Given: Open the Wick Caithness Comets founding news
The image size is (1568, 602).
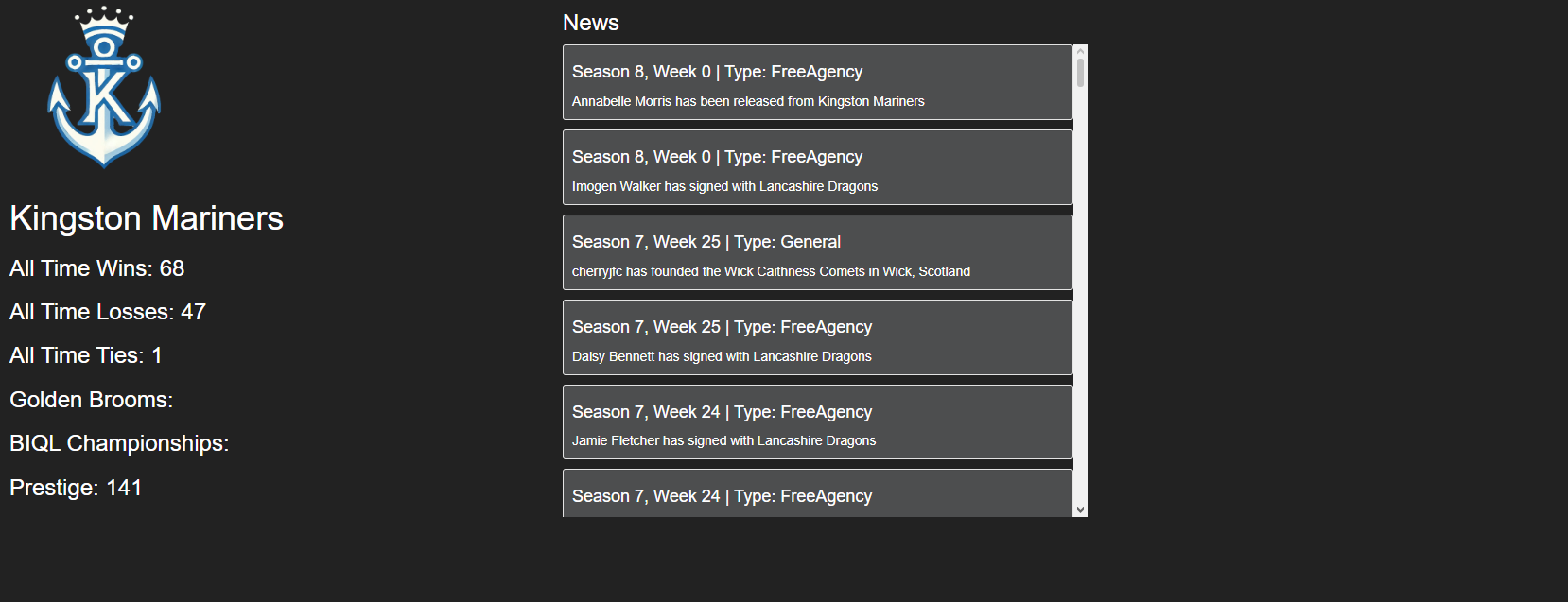Looking at the screenshot, I should click(x=817, y=253).
